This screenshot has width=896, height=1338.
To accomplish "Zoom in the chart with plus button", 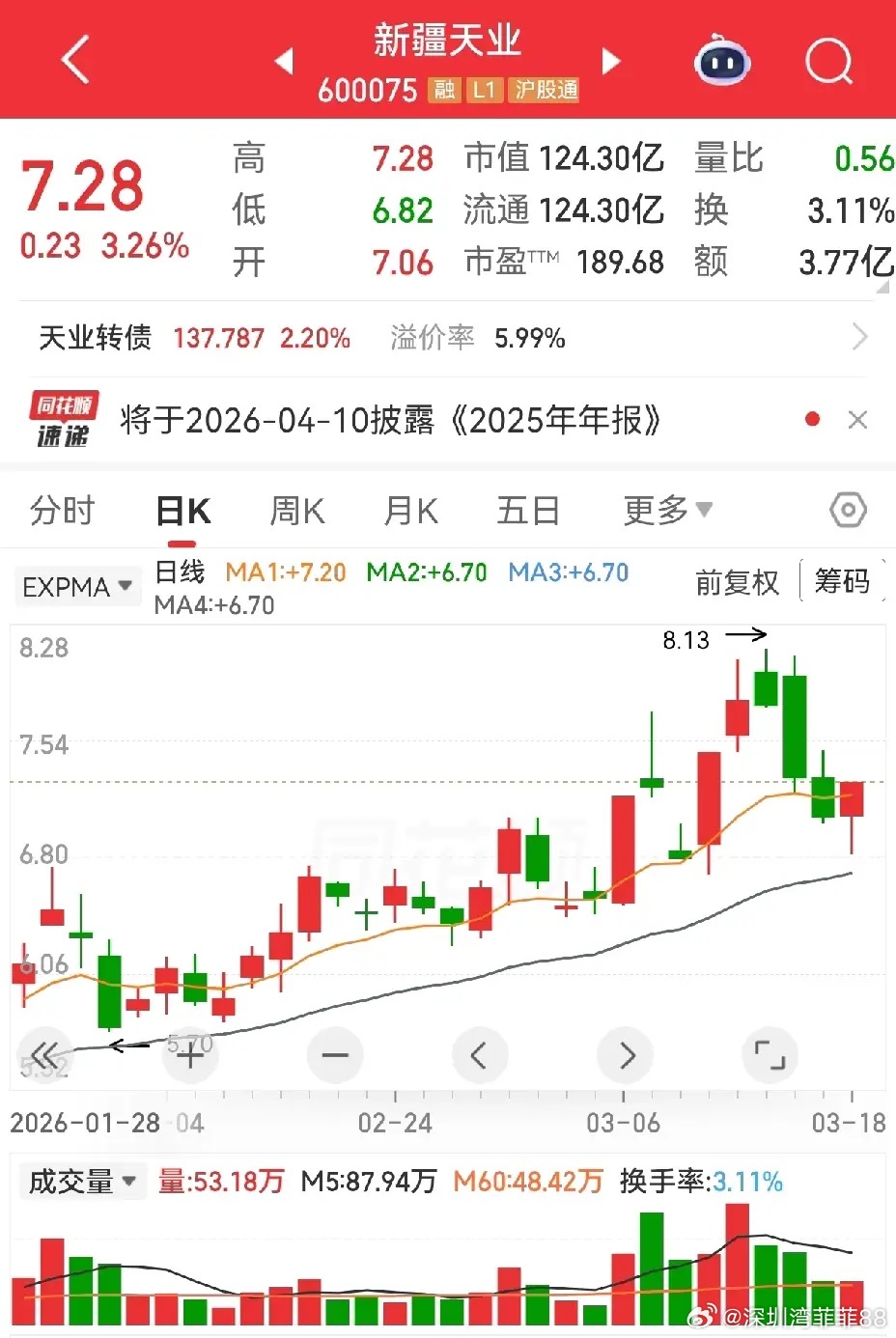I will 190,1056.
